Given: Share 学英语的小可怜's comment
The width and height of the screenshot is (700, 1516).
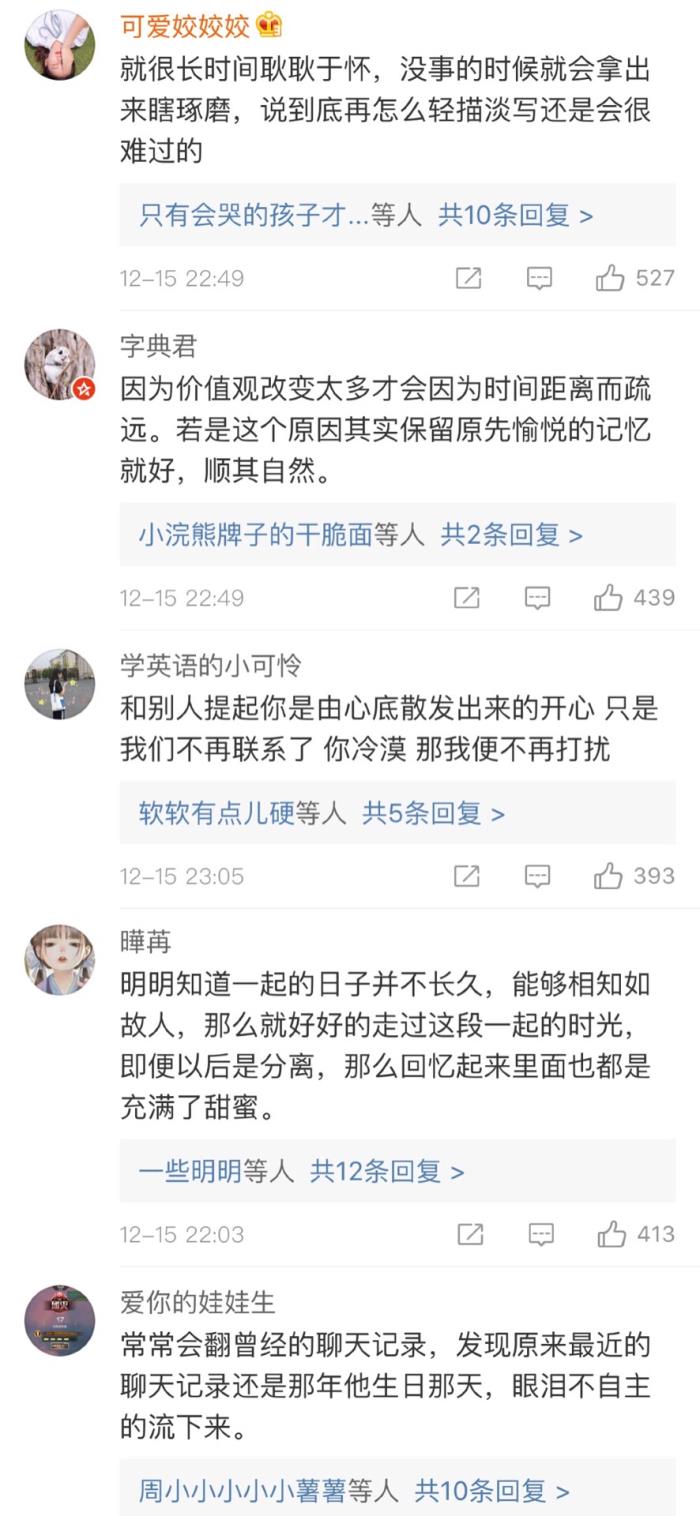Looking at the screenshot, I should point(467,876).
